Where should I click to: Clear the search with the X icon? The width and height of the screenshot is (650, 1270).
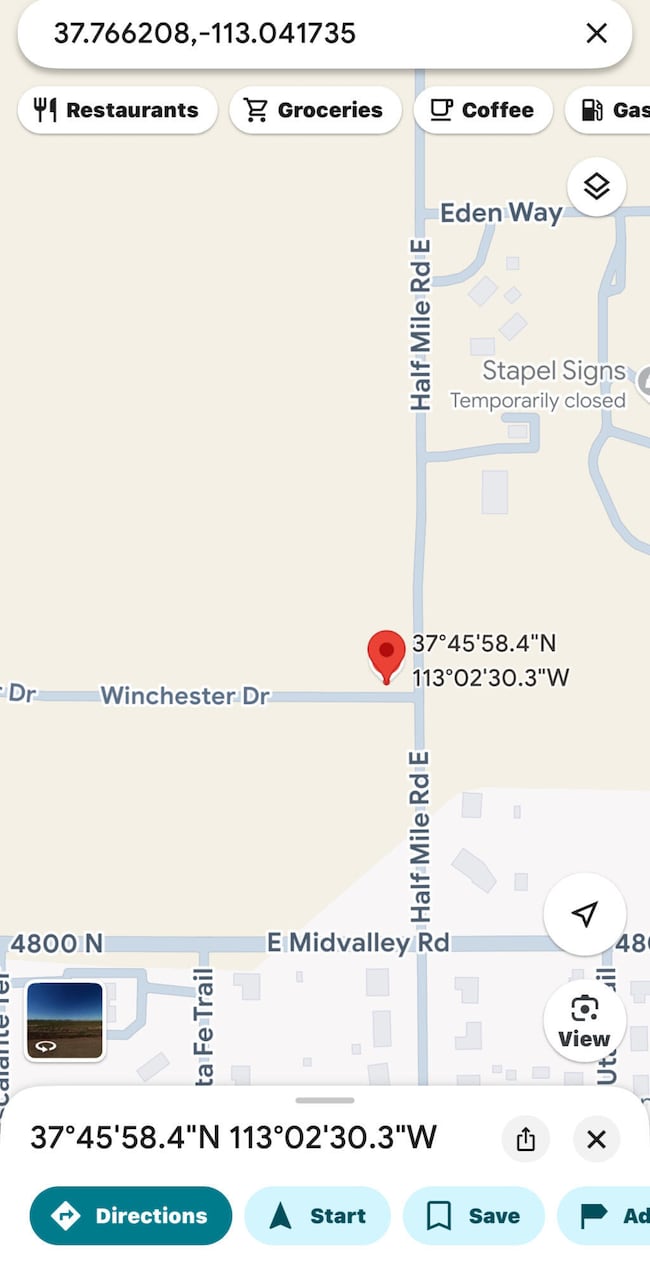(x=596, y=33)
